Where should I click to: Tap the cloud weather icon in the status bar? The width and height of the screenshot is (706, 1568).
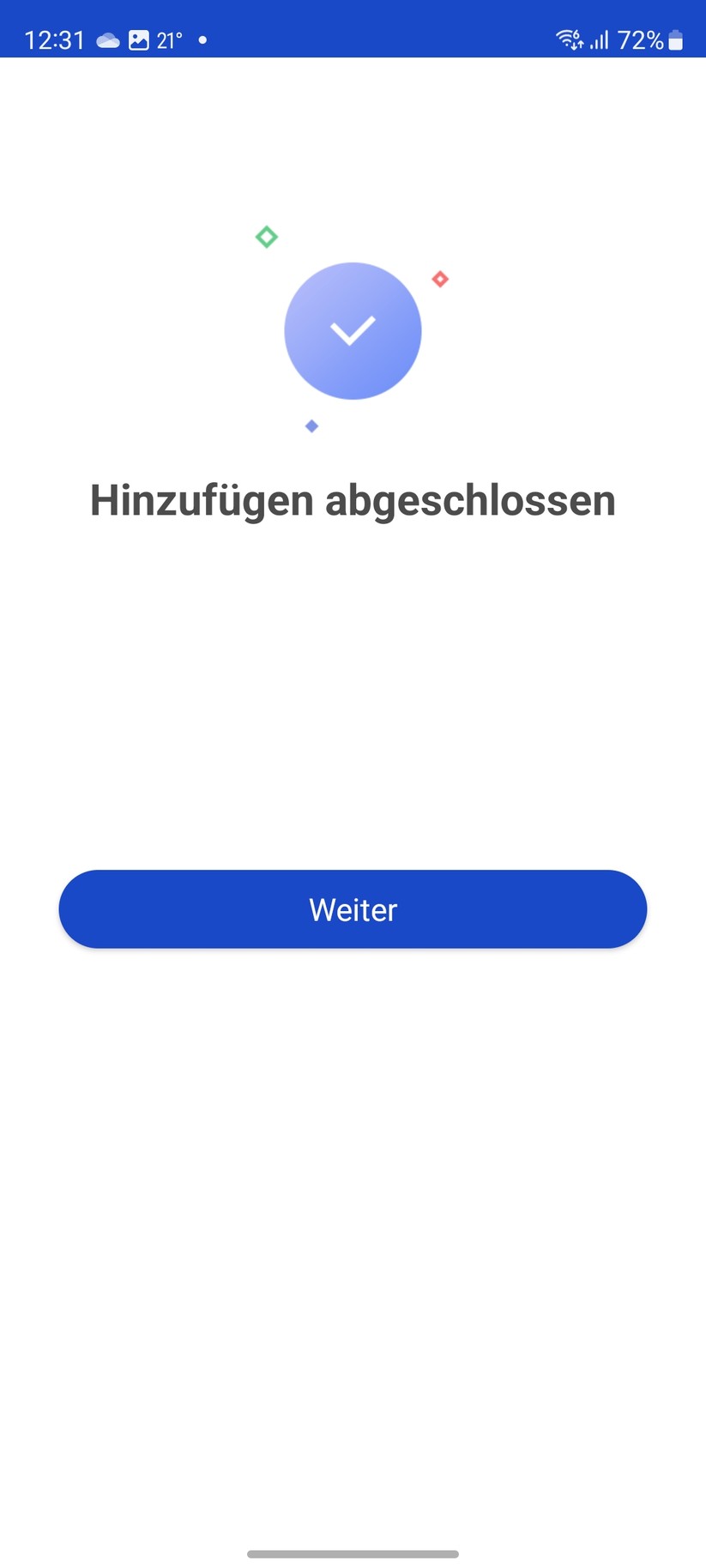coord(109,39)
